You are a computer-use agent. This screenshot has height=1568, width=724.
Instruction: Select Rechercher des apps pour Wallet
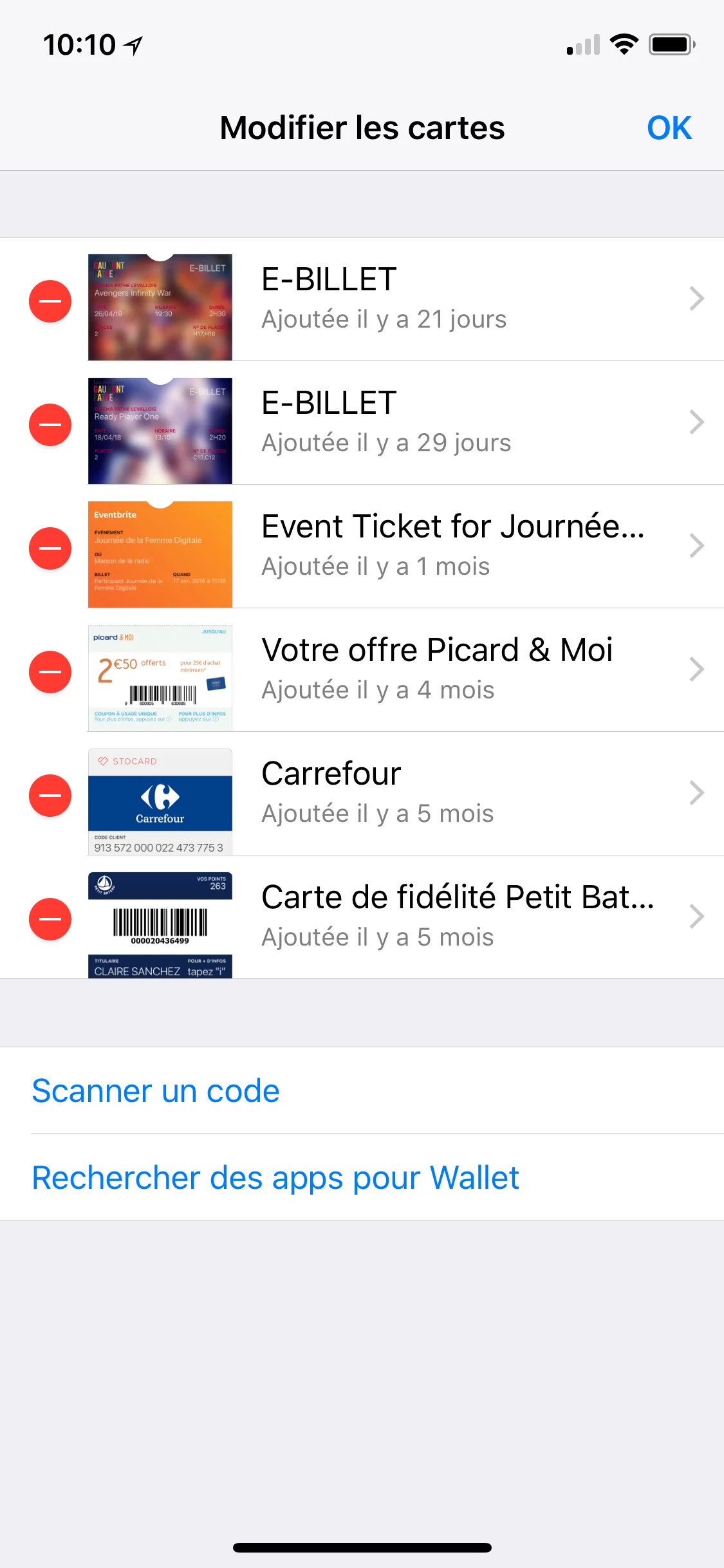point(275,1178)
